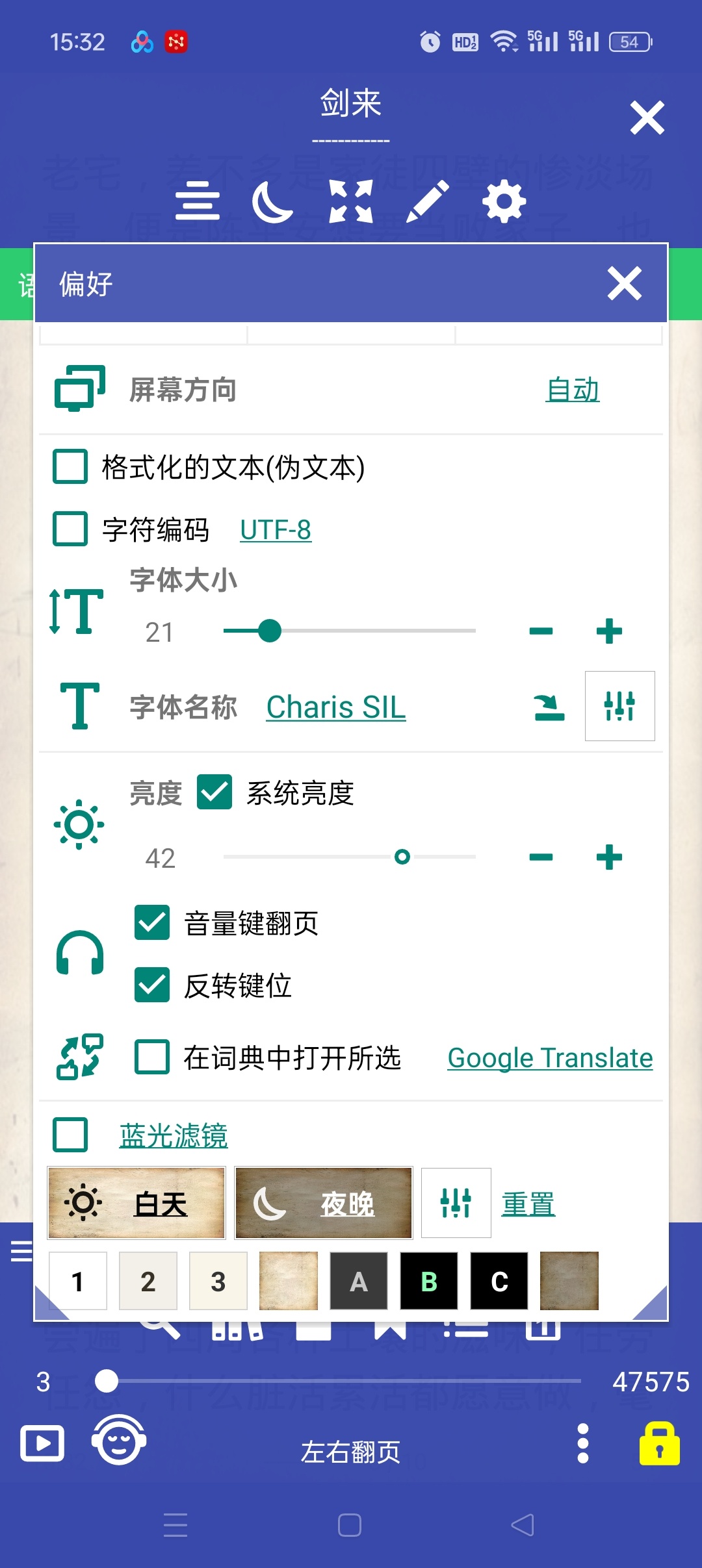Choose color theme swatch B
Viewport: 702px width, 1568px height.
(429, 1281)
